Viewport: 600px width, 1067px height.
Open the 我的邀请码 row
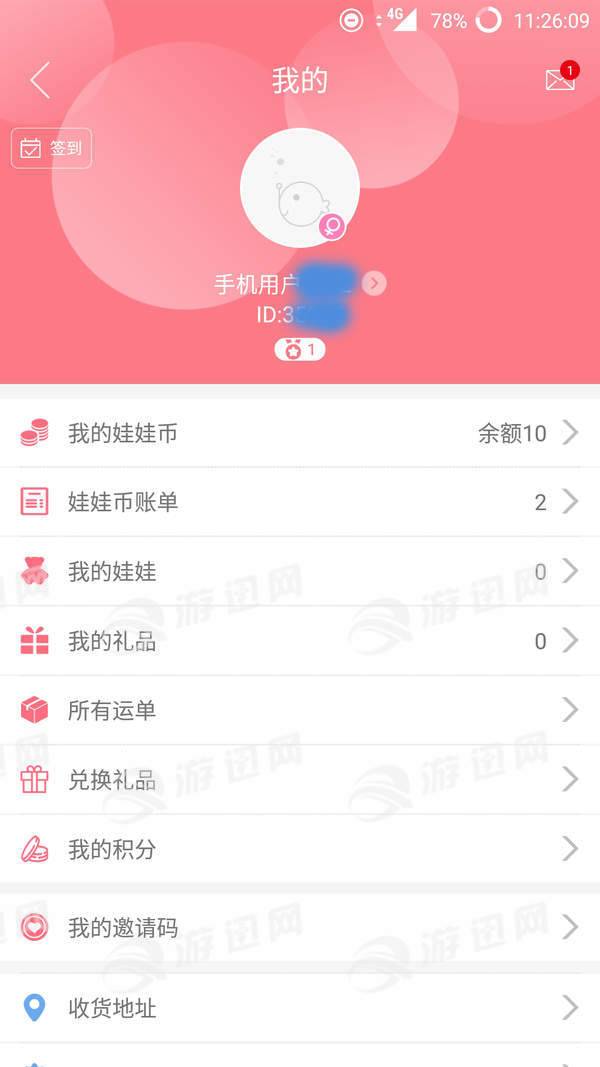300,927
